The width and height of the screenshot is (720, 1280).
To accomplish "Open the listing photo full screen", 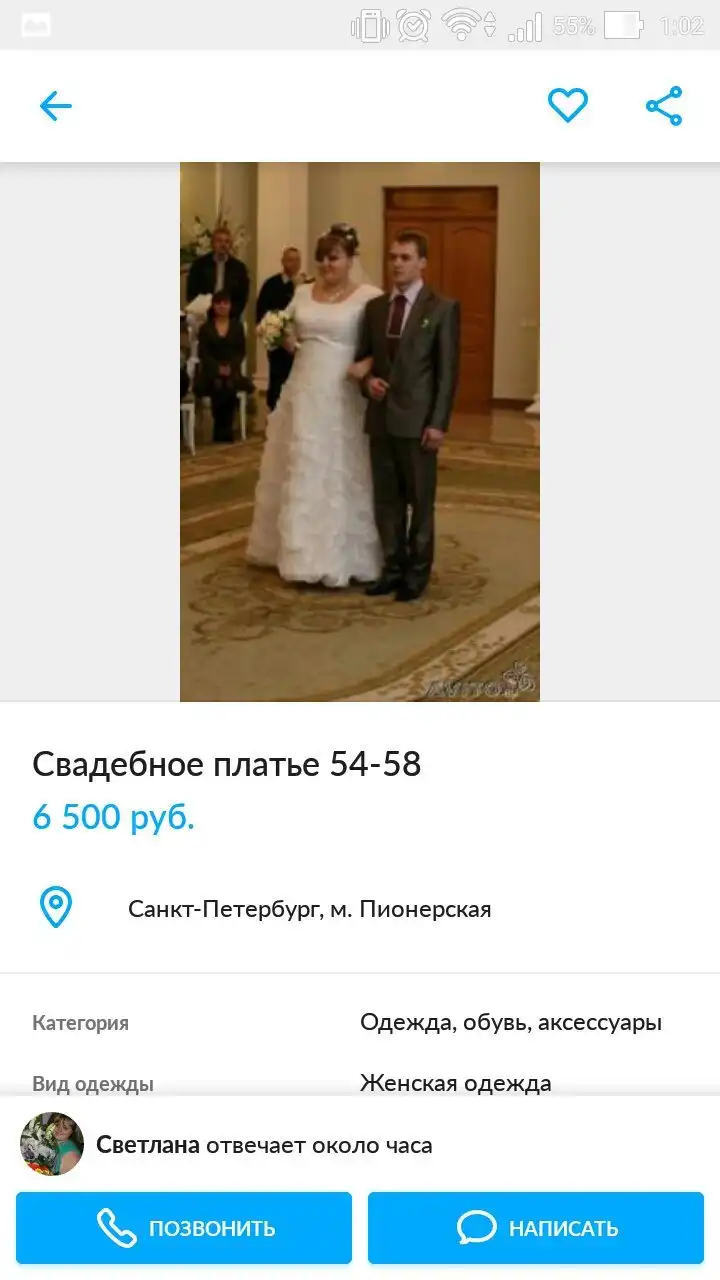I will coord(360,431).
